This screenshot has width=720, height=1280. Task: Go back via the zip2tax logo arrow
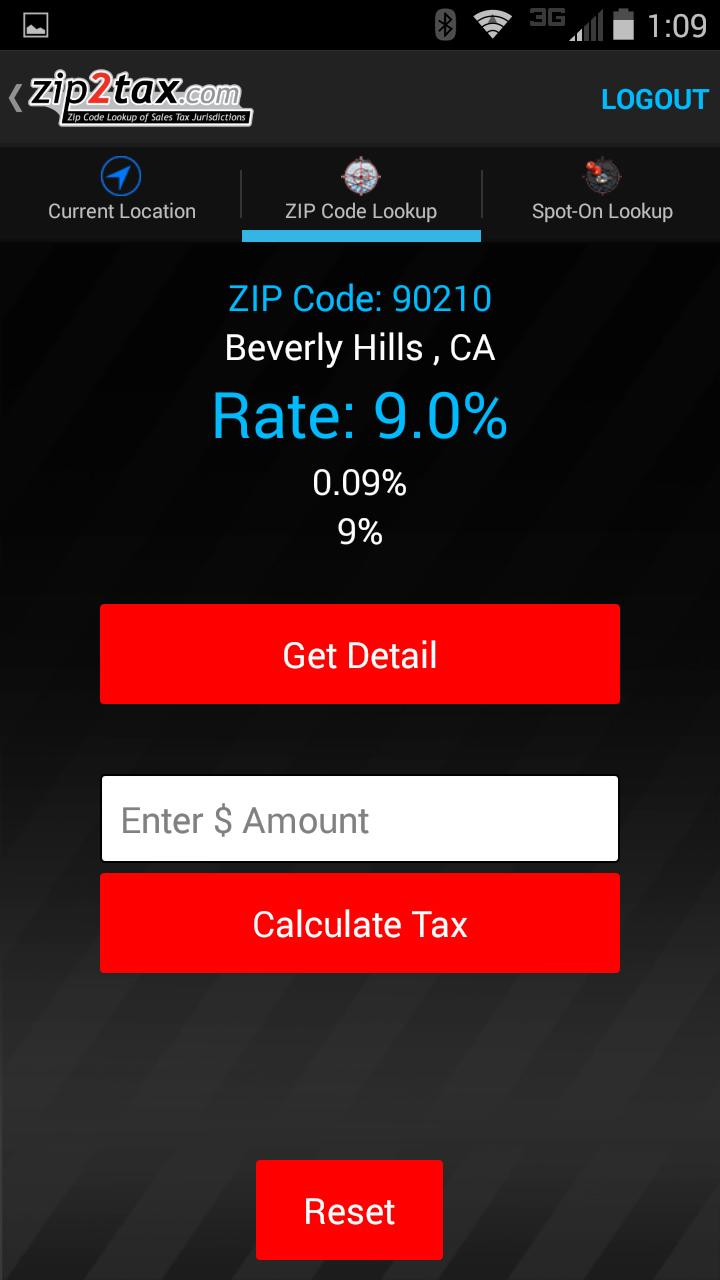[x=130, y=99]
